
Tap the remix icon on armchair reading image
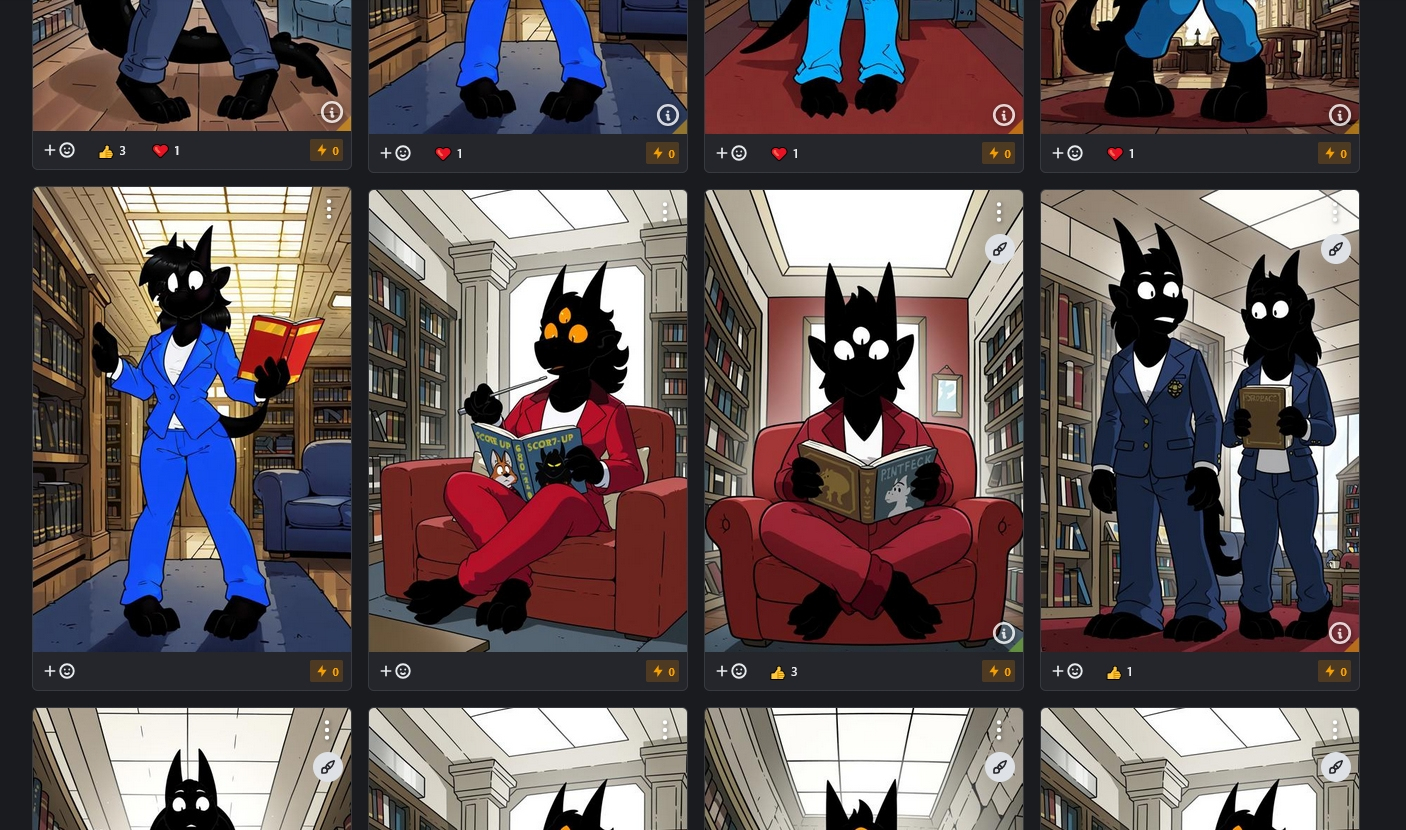point(999,249)
